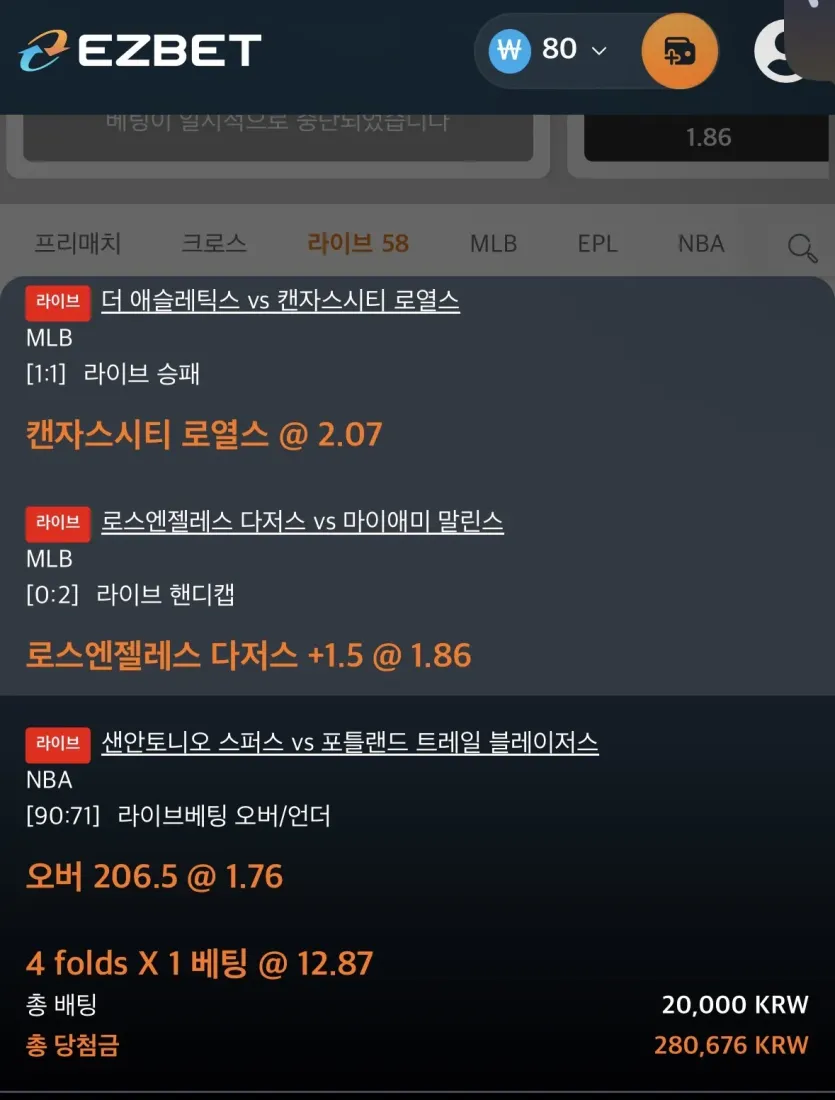Open 로스엔젤레스 다저스 vs 마이애미 말린스 match link

302,521
